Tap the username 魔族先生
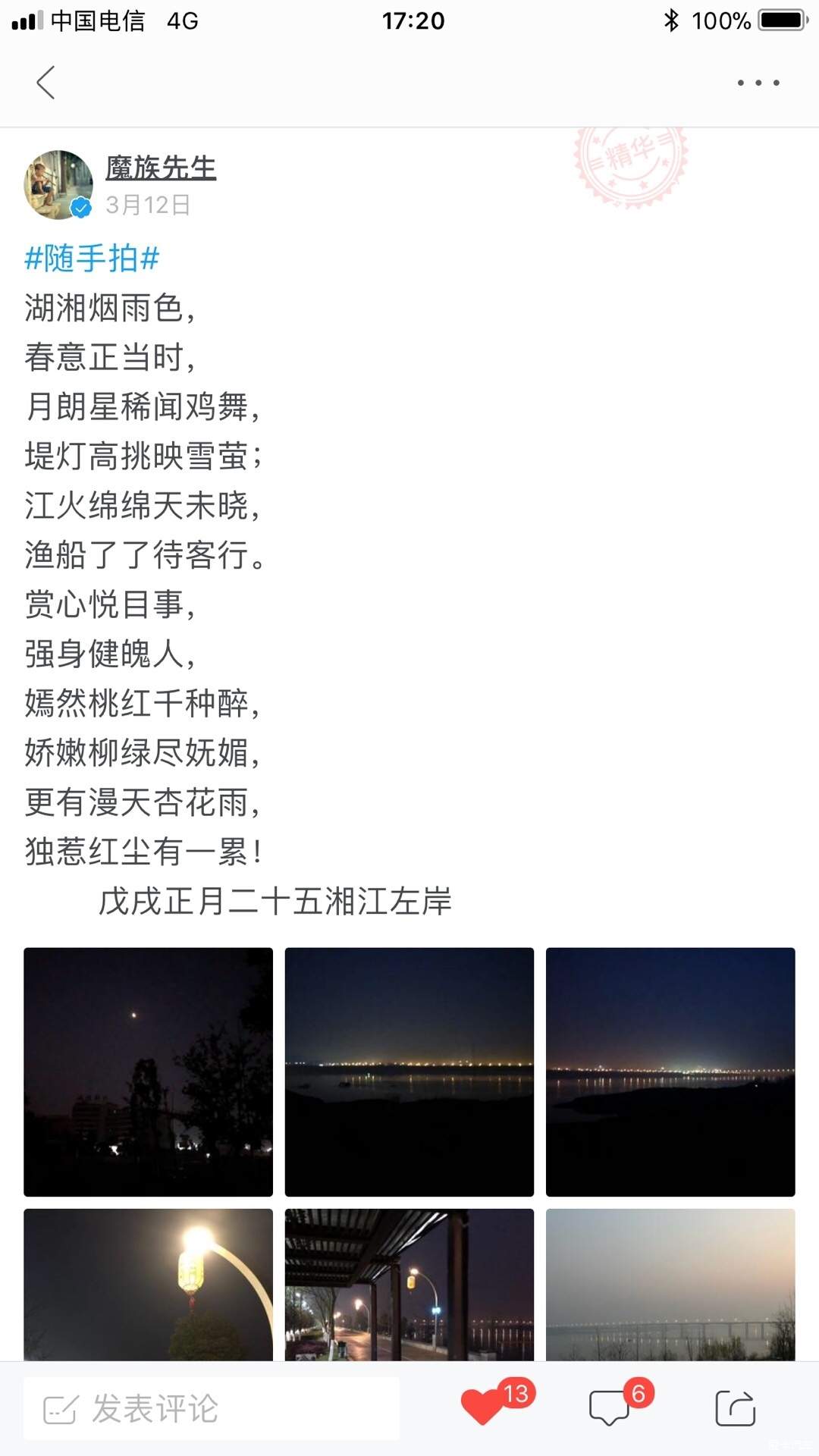Image resolution: width=819 pixels, height=1456 pixels. [161, 168]
